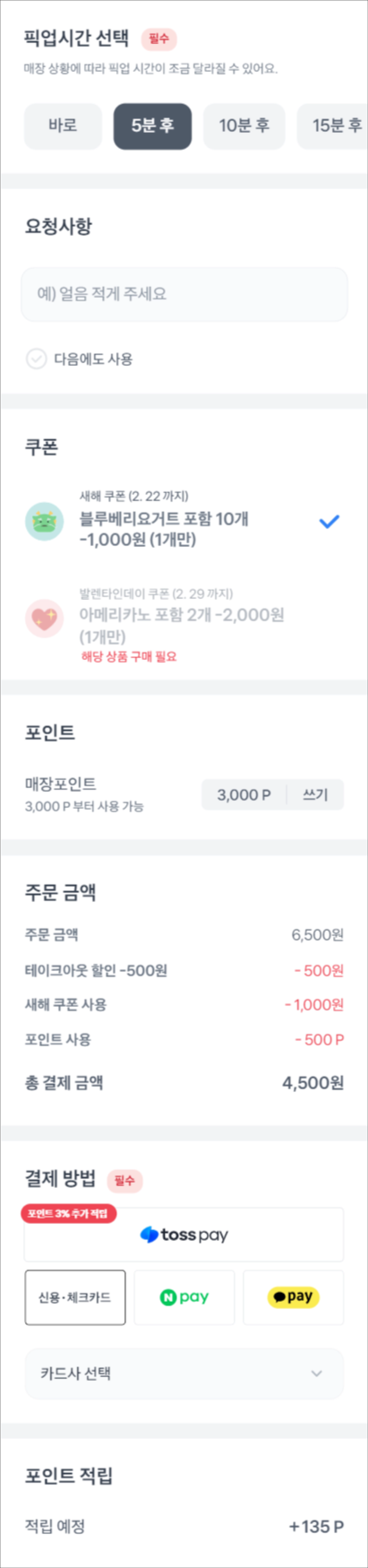Select the 바로 pickup time chip

(63, 126)
